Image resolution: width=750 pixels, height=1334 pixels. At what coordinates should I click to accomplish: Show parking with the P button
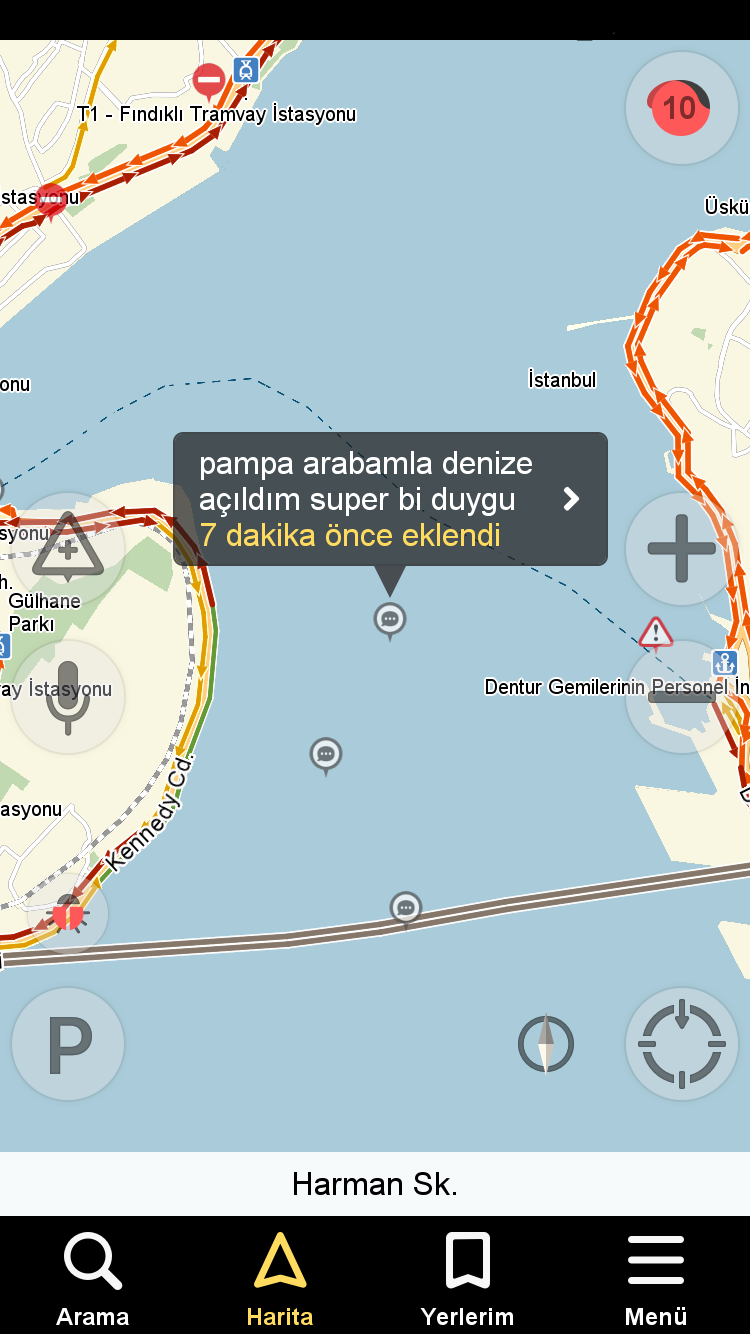pos(68,1044)
